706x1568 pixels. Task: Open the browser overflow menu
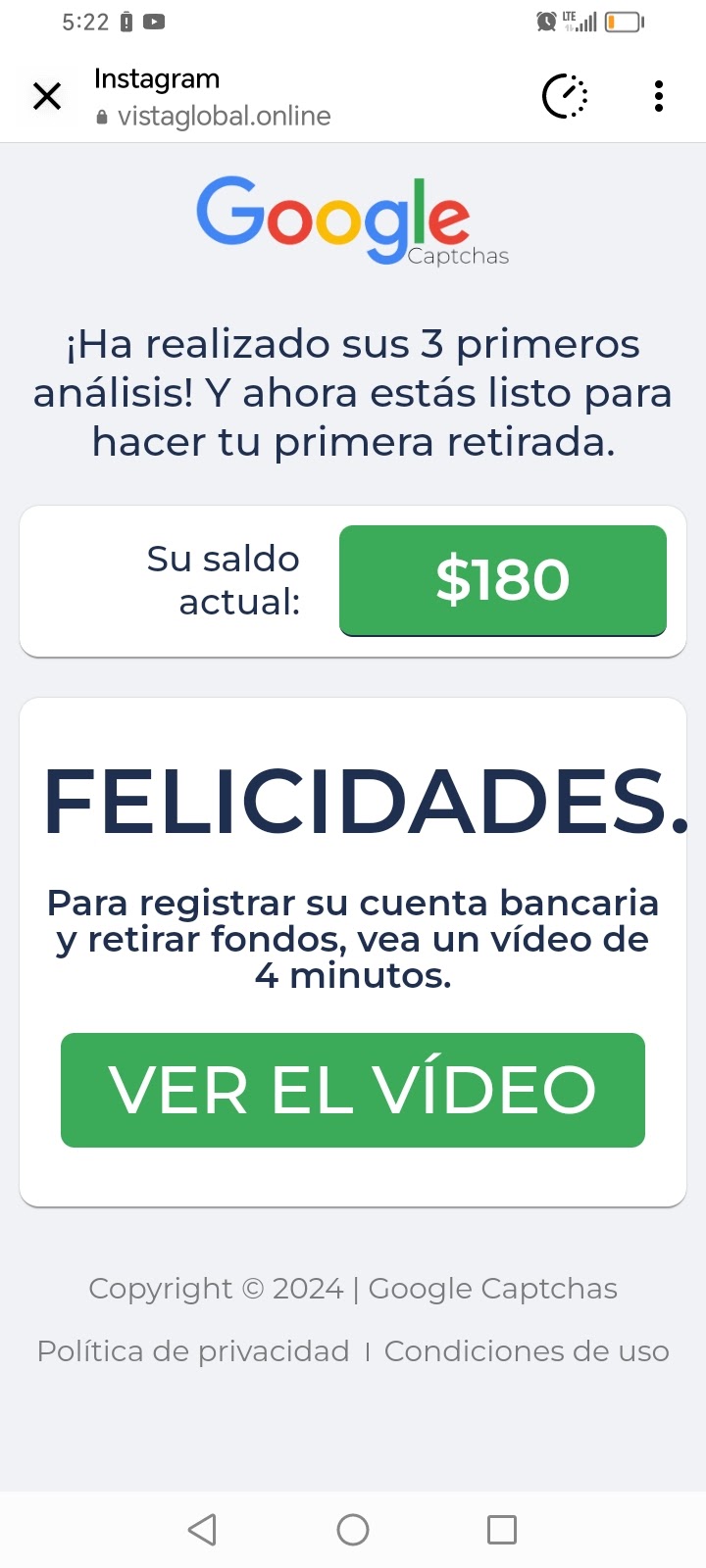coord(658,96)
